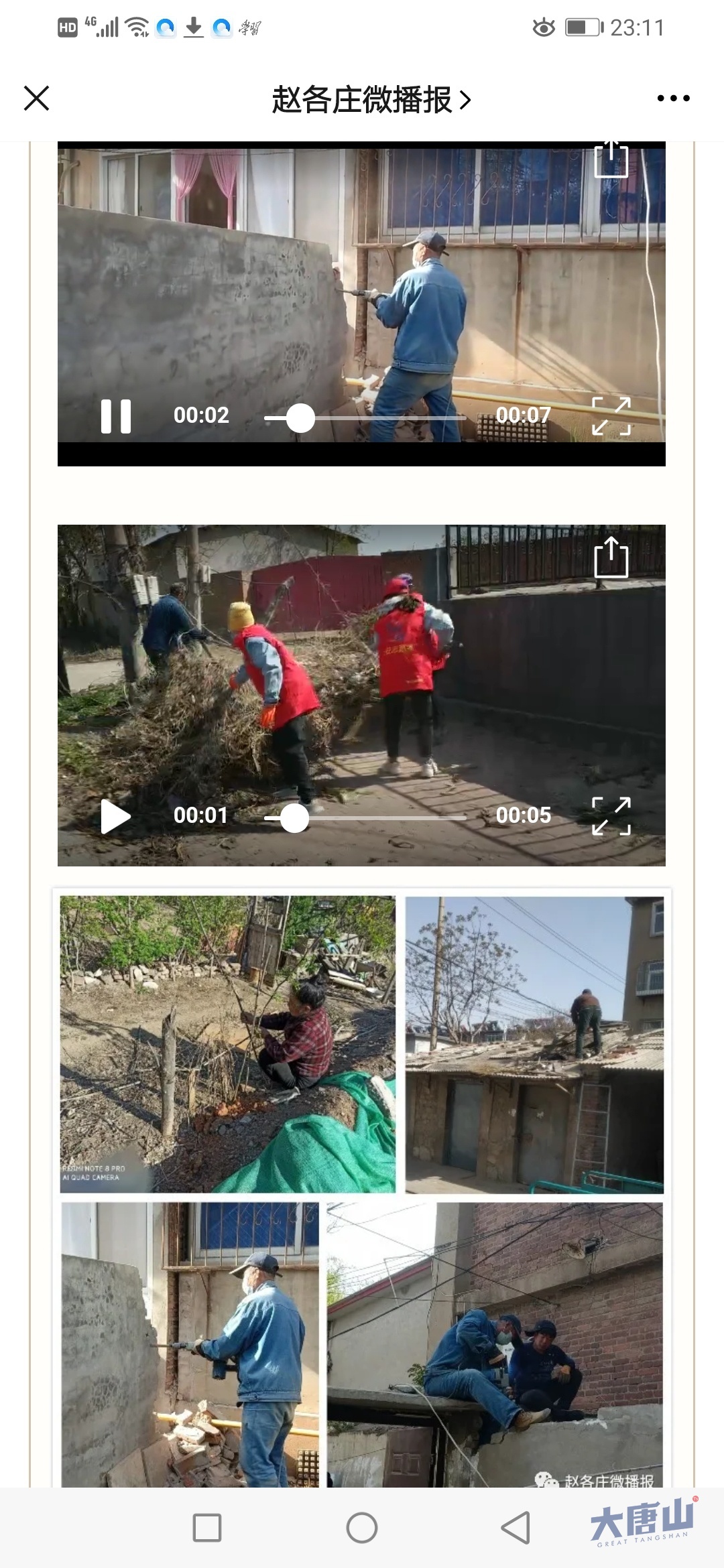Close the article page
This screenshot has width=724, height=1568.
click(x=37, y=99)
